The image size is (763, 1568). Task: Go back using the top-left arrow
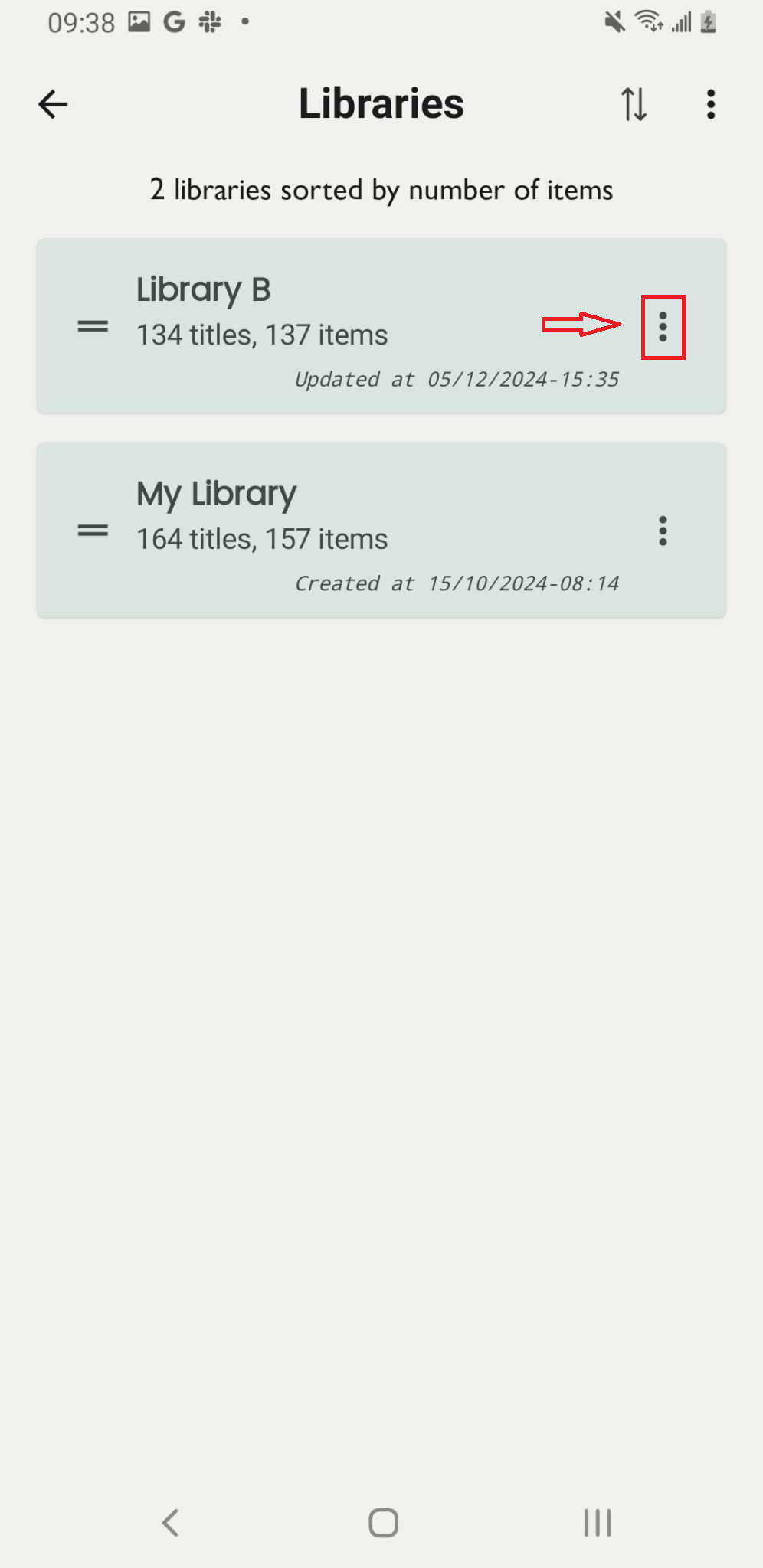pyautogui.click(x=53, y=104)
